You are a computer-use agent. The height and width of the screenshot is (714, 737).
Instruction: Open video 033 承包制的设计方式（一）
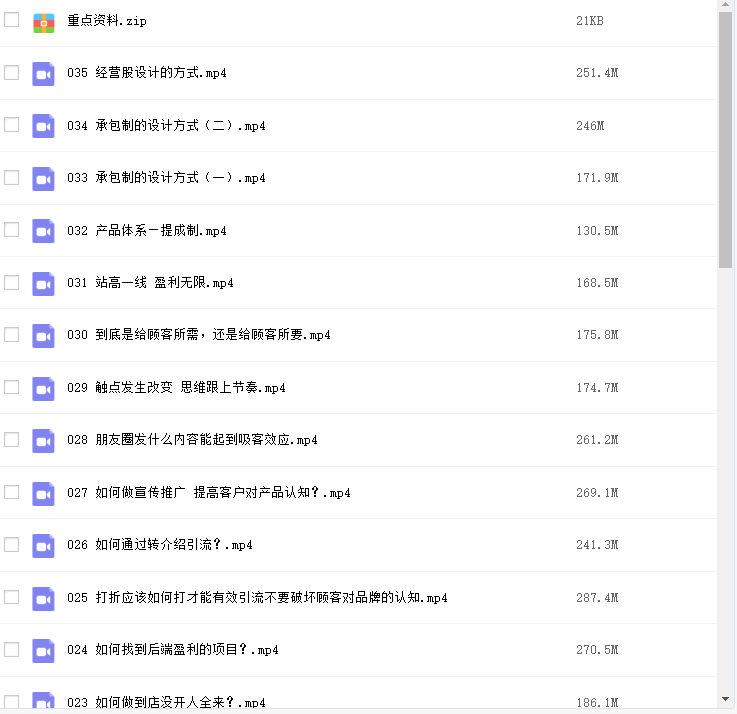pyautogui.click(x=166, y=178)
